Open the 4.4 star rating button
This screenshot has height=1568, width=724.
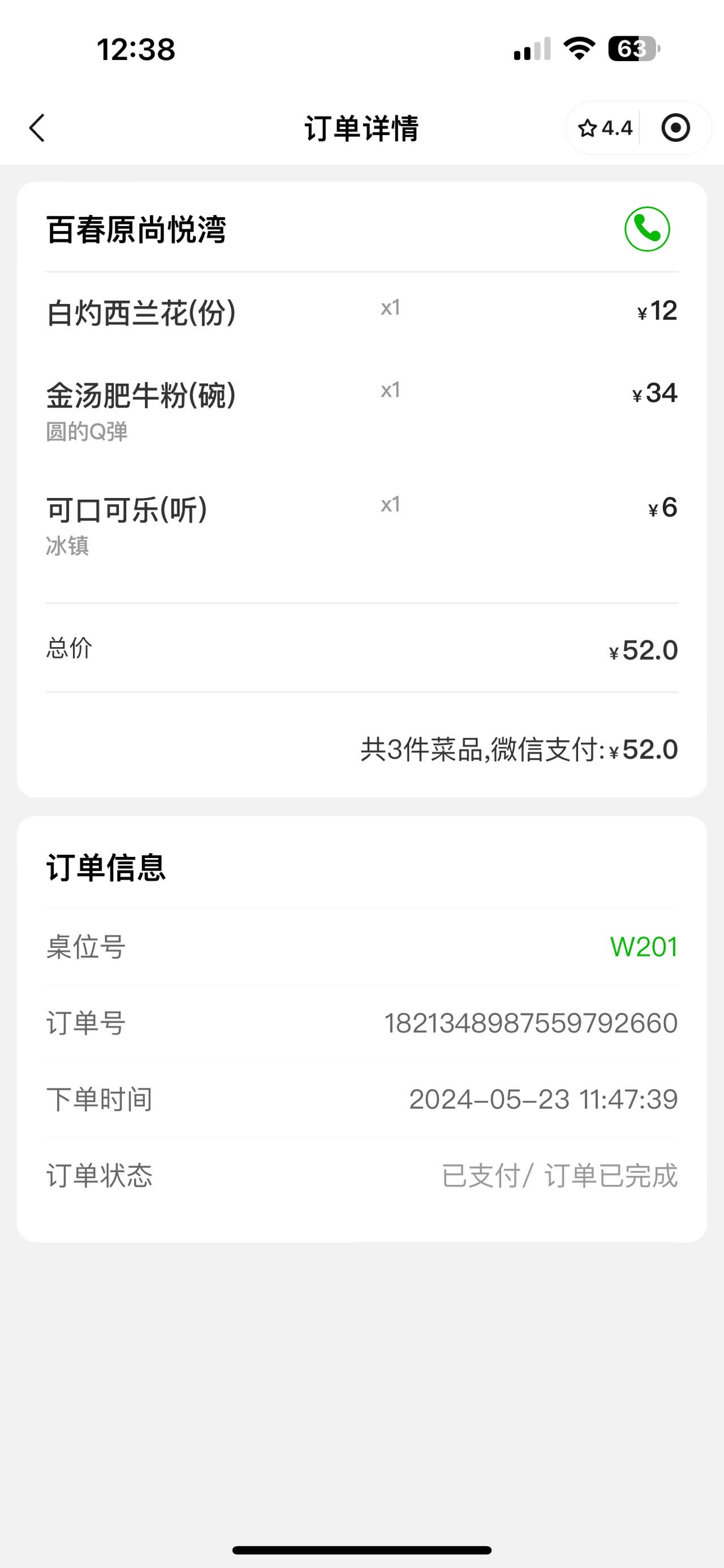605,128
